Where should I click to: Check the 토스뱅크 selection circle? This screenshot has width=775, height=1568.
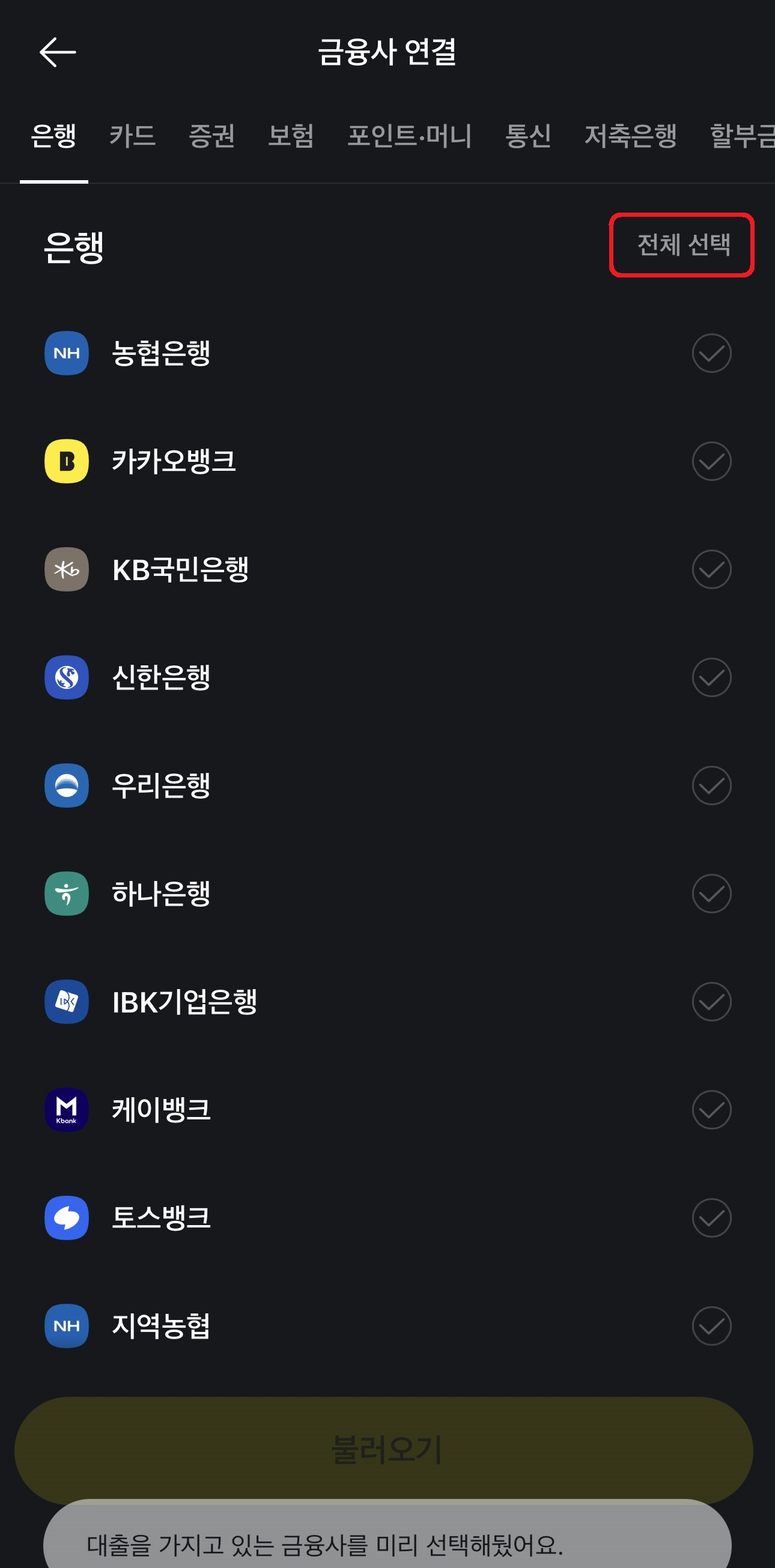(711, 1218)
